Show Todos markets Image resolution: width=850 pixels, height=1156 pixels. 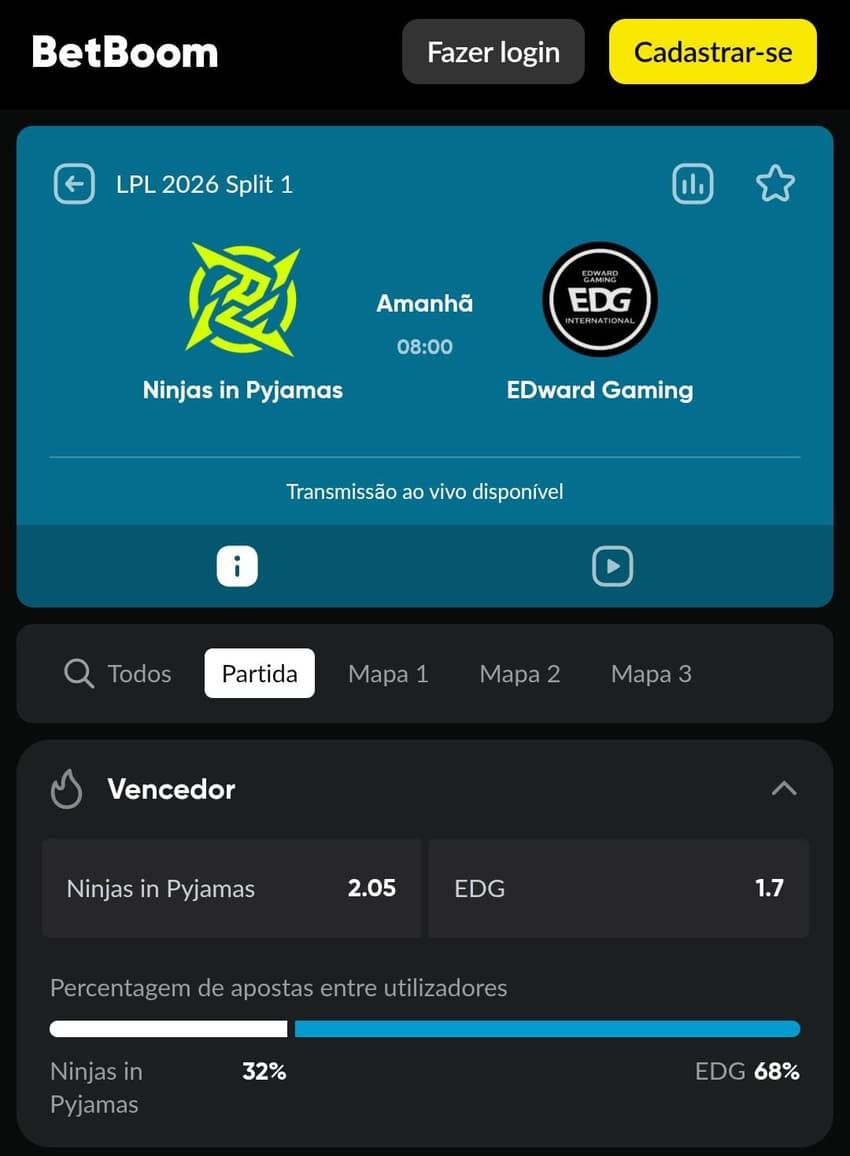(139, 674)
